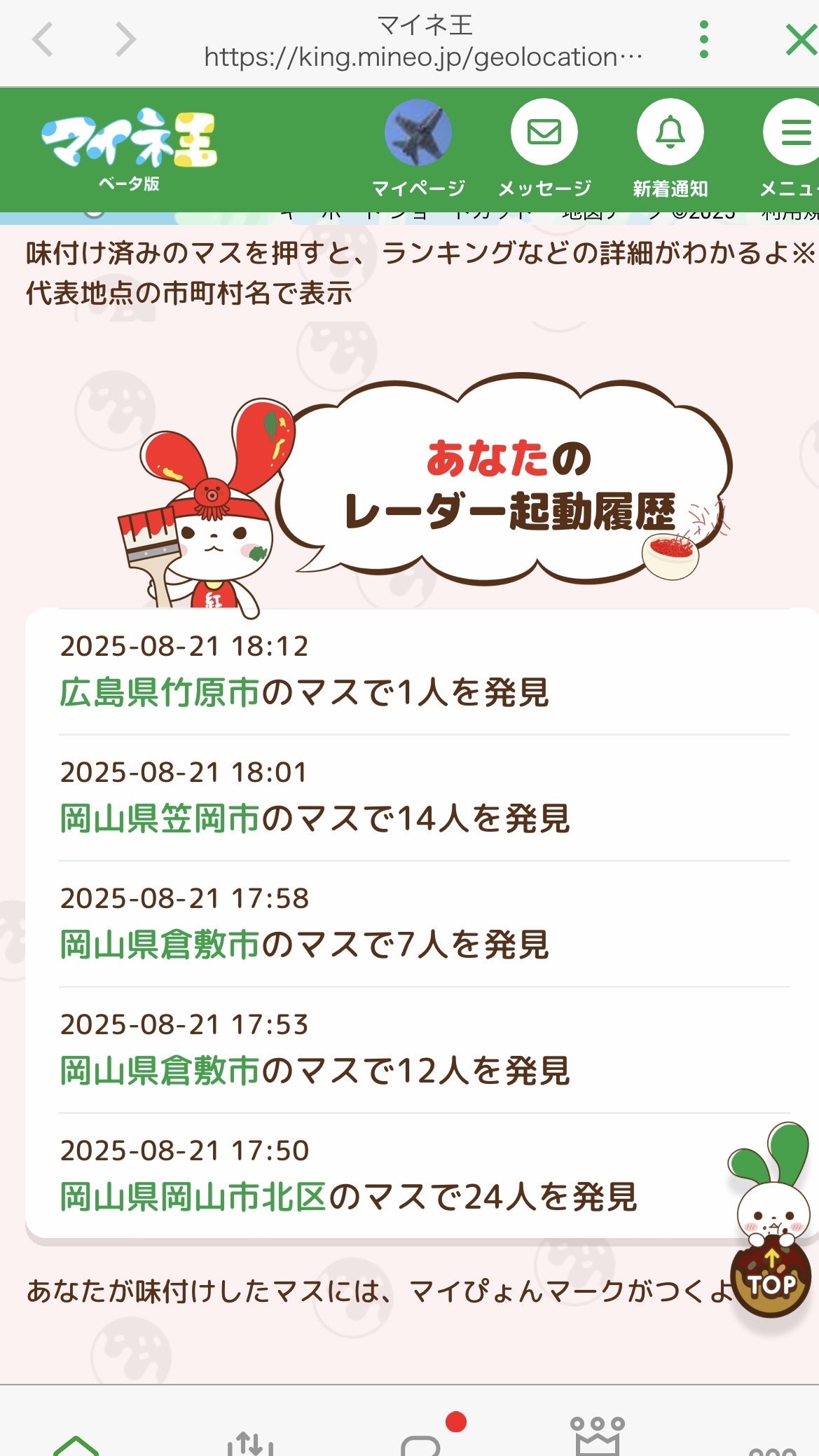The width and height of the screenshot is (819, 1456).
Task: Open 岡山県岡山市北区 link
Action: click(x=193, y=1197)
